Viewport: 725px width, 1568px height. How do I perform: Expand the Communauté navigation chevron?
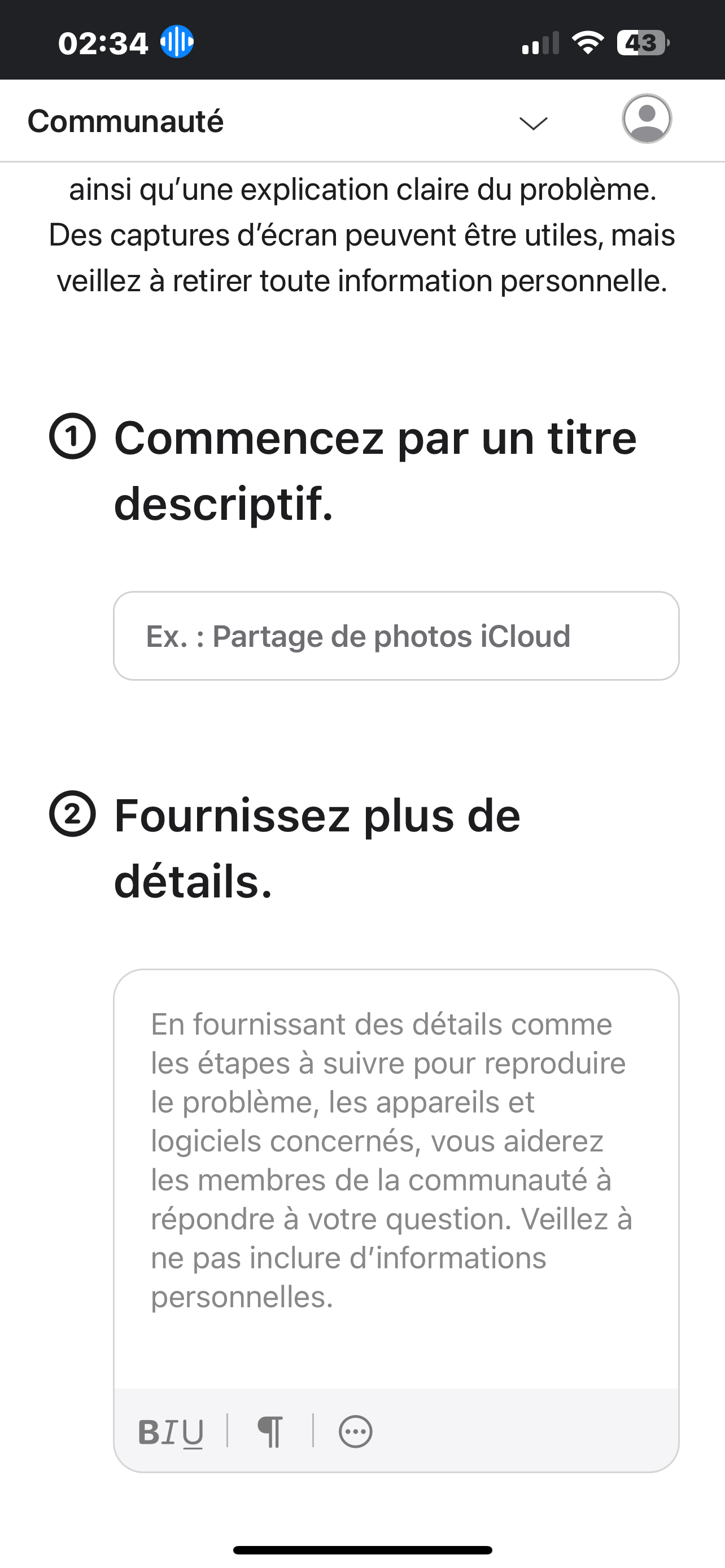click(533, 122)
